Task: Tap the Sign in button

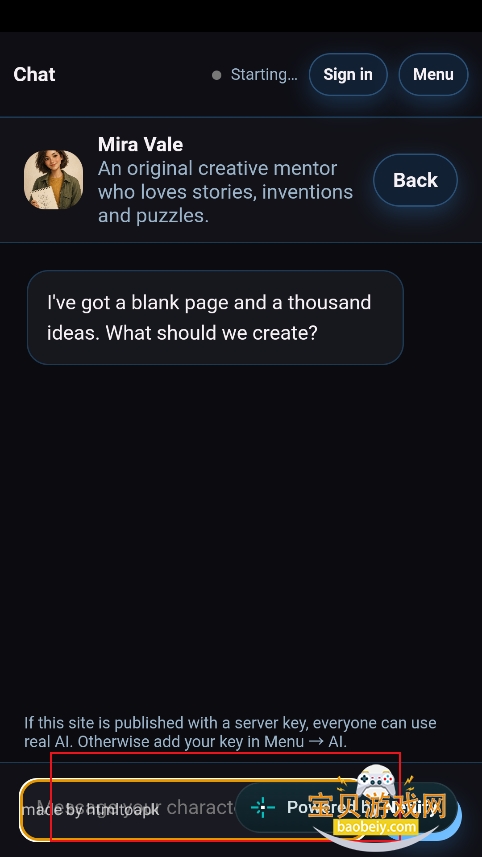Action: click(348, 74)
